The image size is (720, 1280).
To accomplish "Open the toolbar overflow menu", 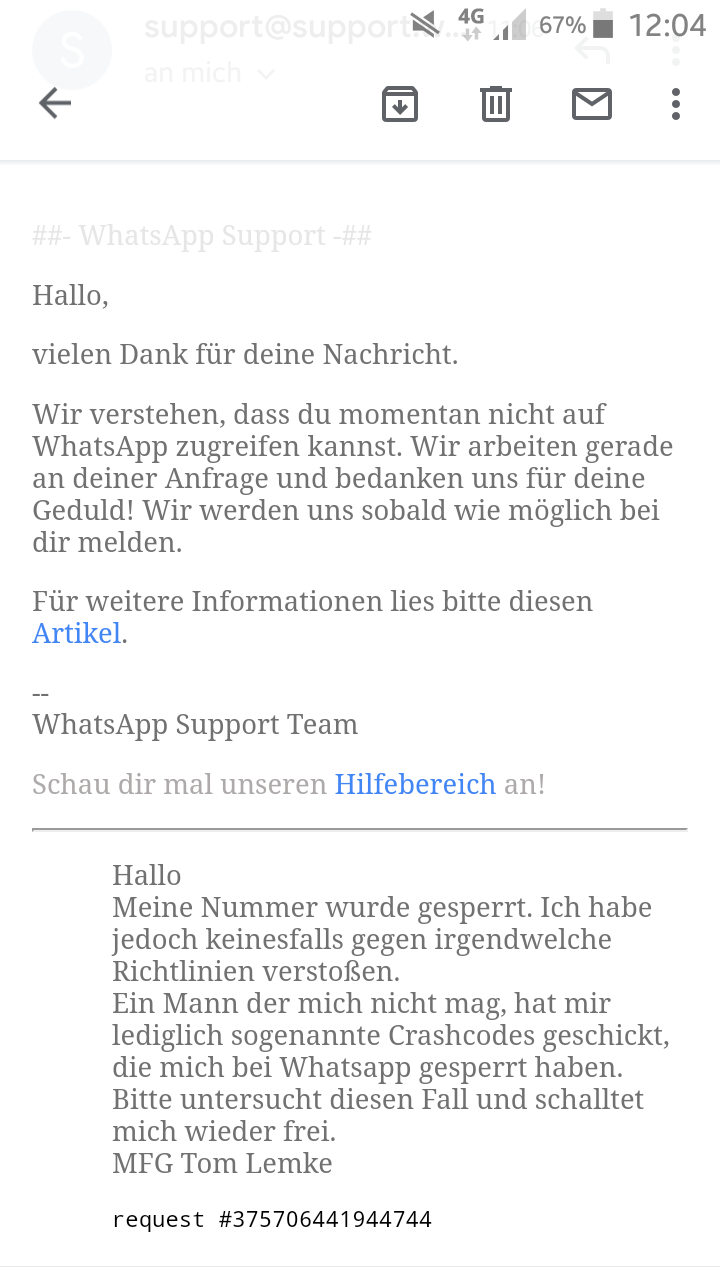I will pyautogui.click(x=676, y=104).
